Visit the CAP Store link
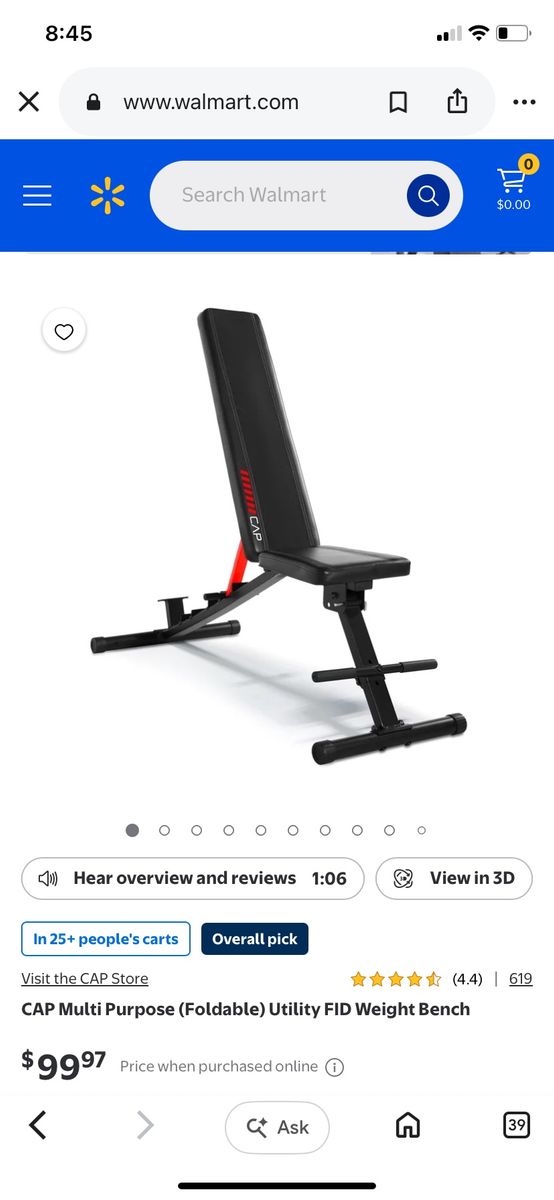The height and width of the screenshot is (1200, 554). (85, 979)
